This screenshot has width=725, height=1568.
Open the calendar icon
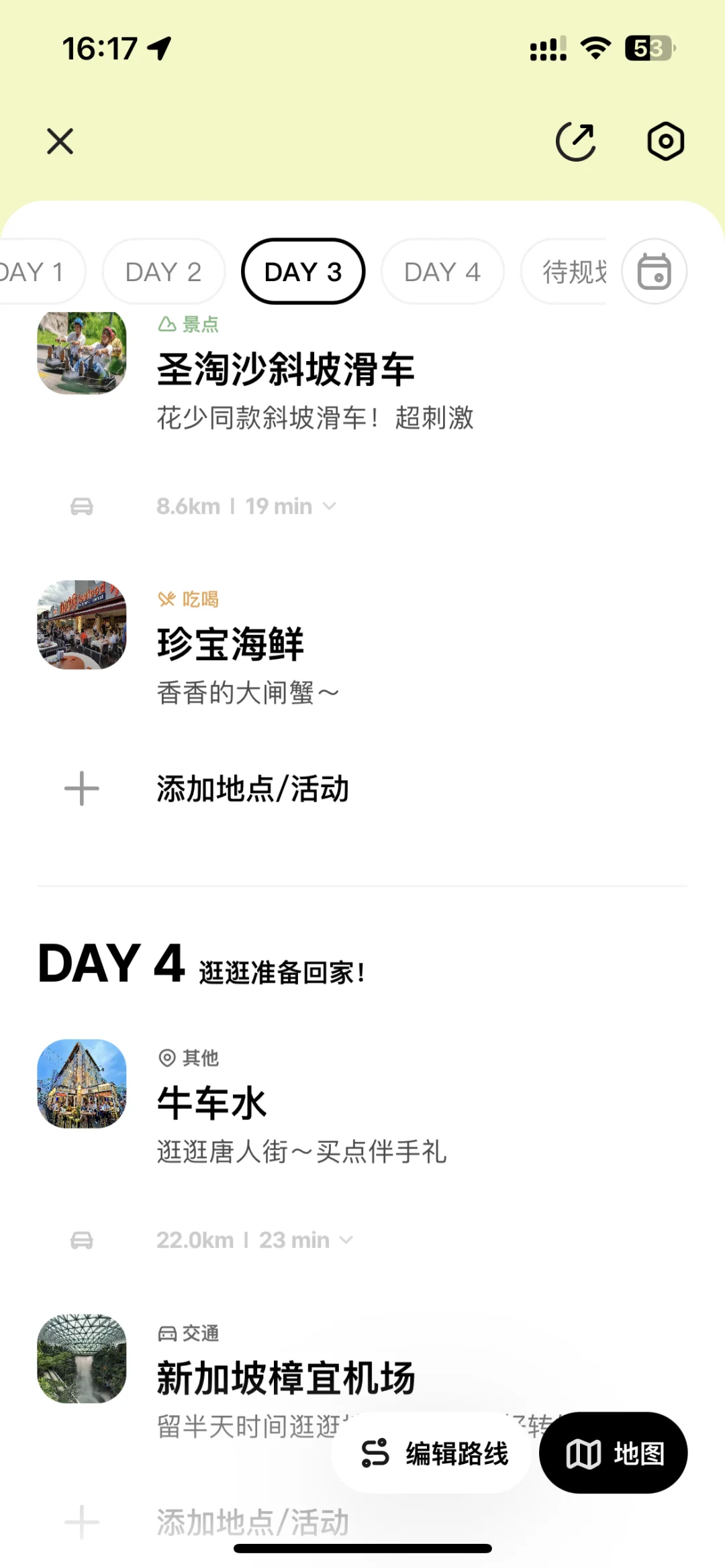click(x=654, y=272)
